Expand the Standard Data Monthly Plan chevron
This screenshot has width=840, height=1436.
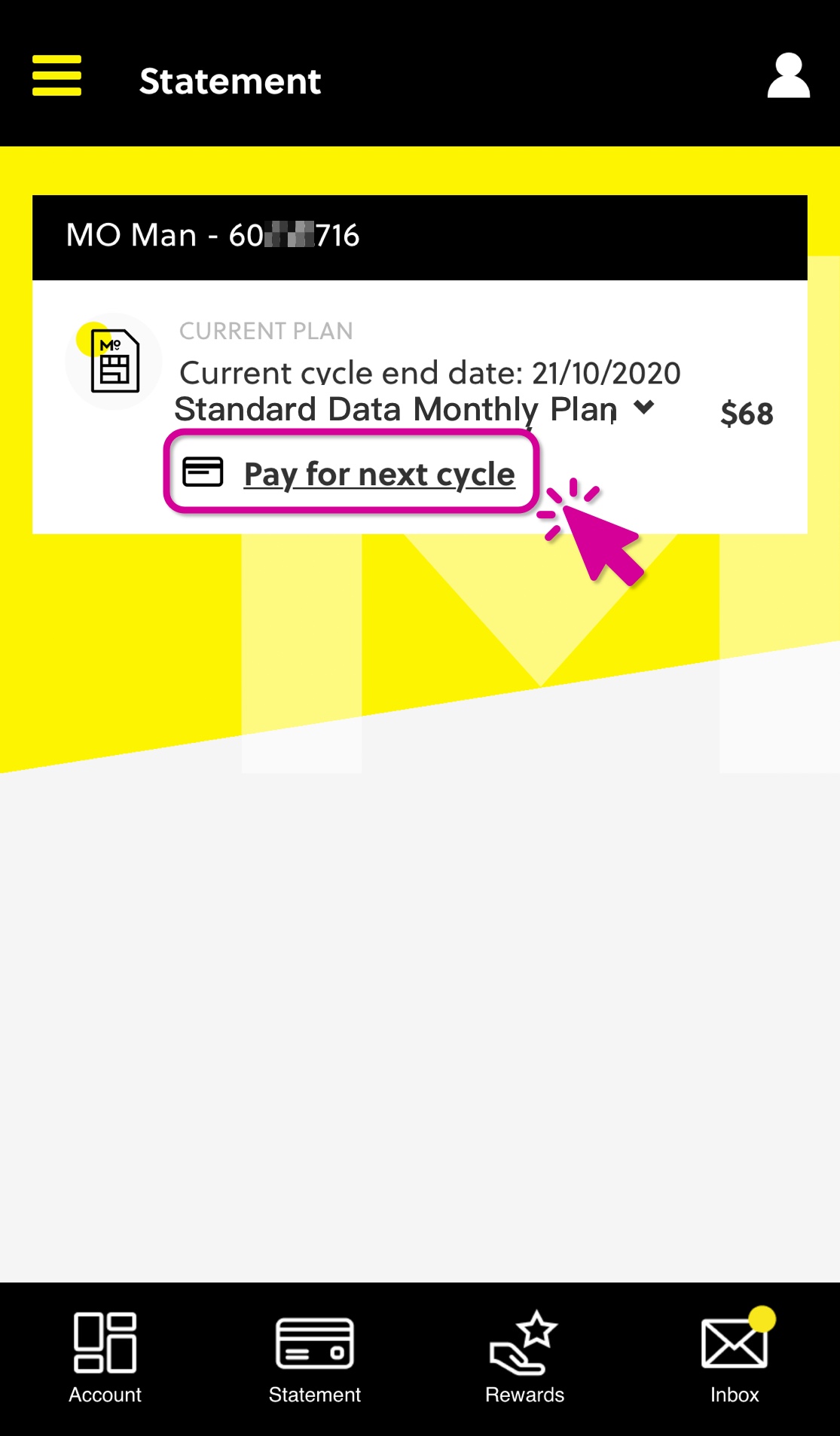pos(644,408)
